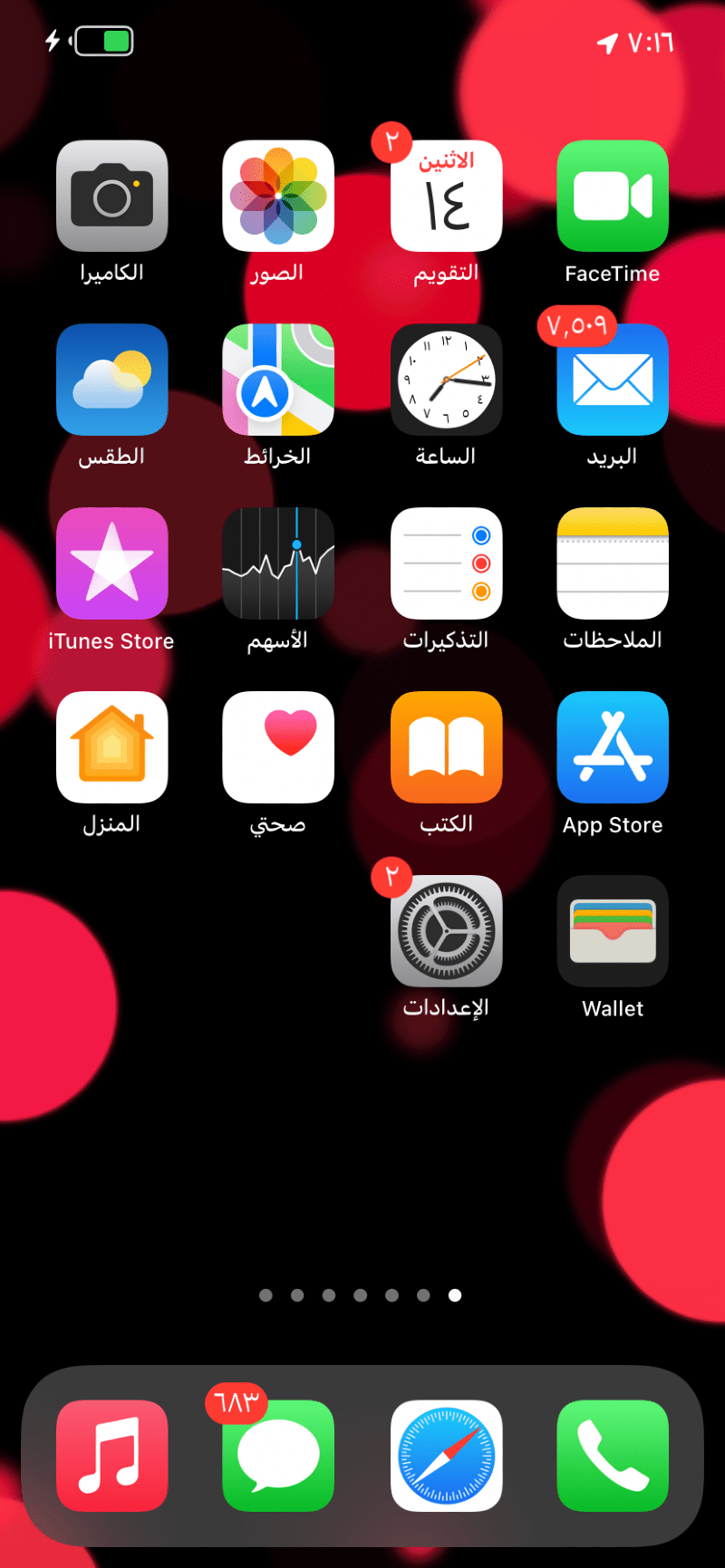This screenshot has height=1568, width=725.
Task: Launch the Photos app (الصور)
Action: (278, 196)
